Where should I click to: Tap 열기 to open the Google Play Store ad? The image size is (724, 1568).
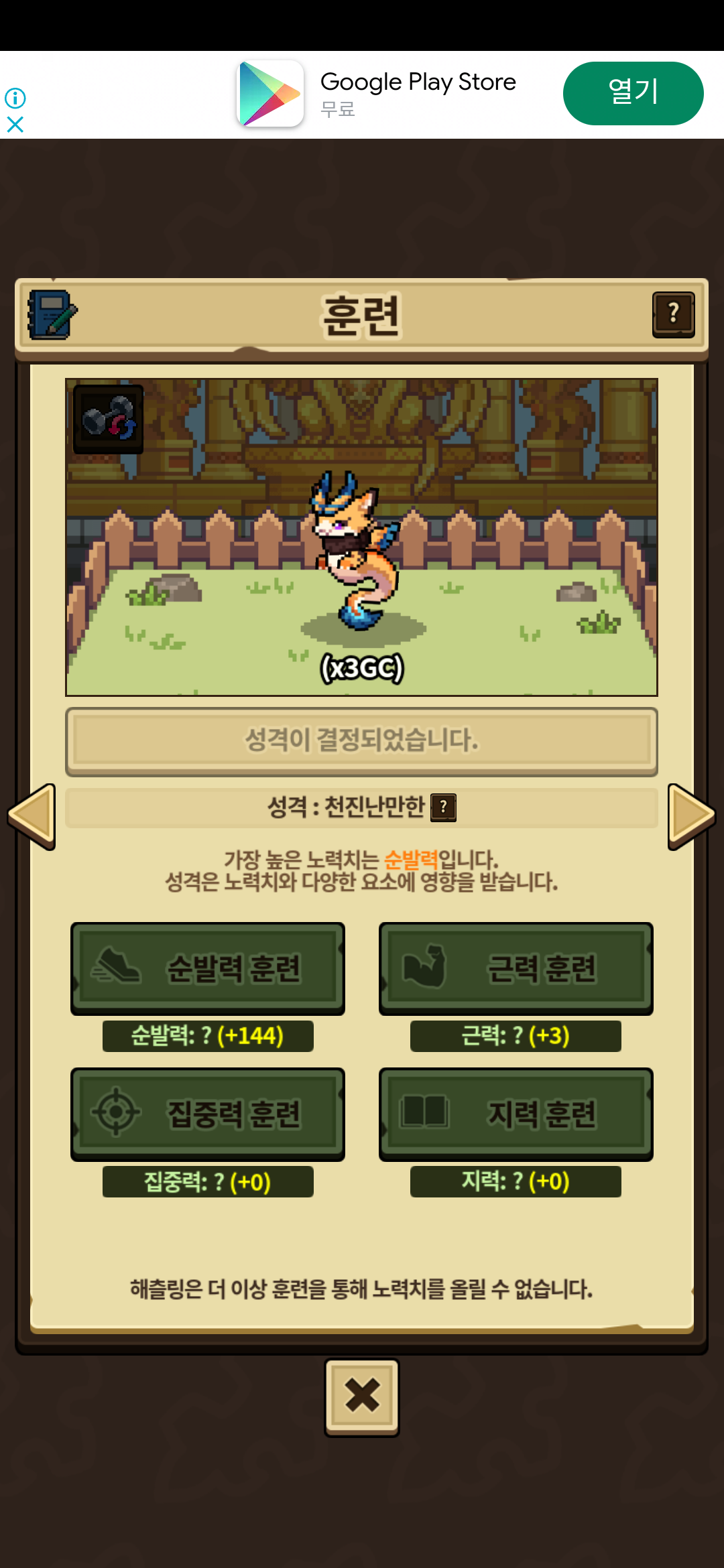click(x=633, y=93)
